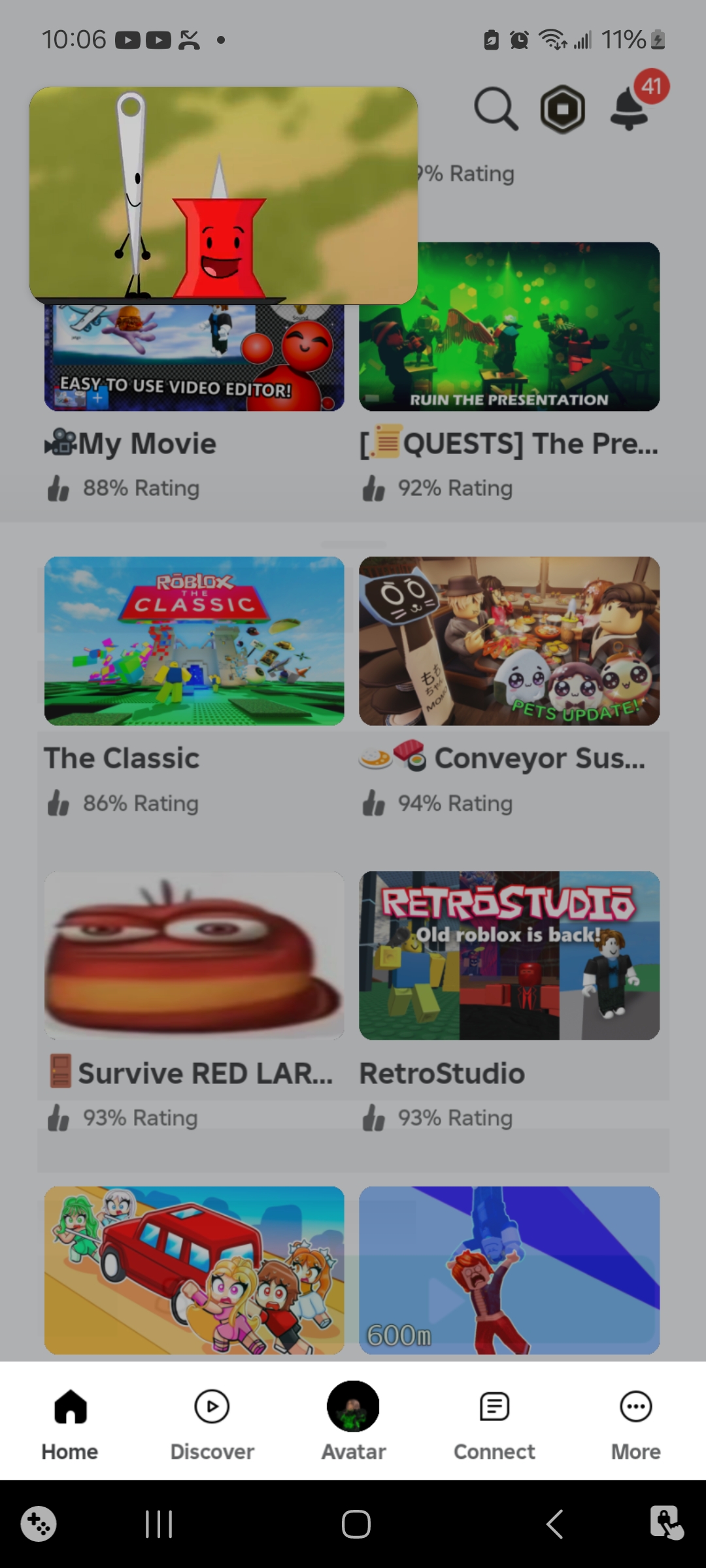Screen dimensions: 706x1568
Task: Open the Robux balance icon
Action: [x=562, y=109]
